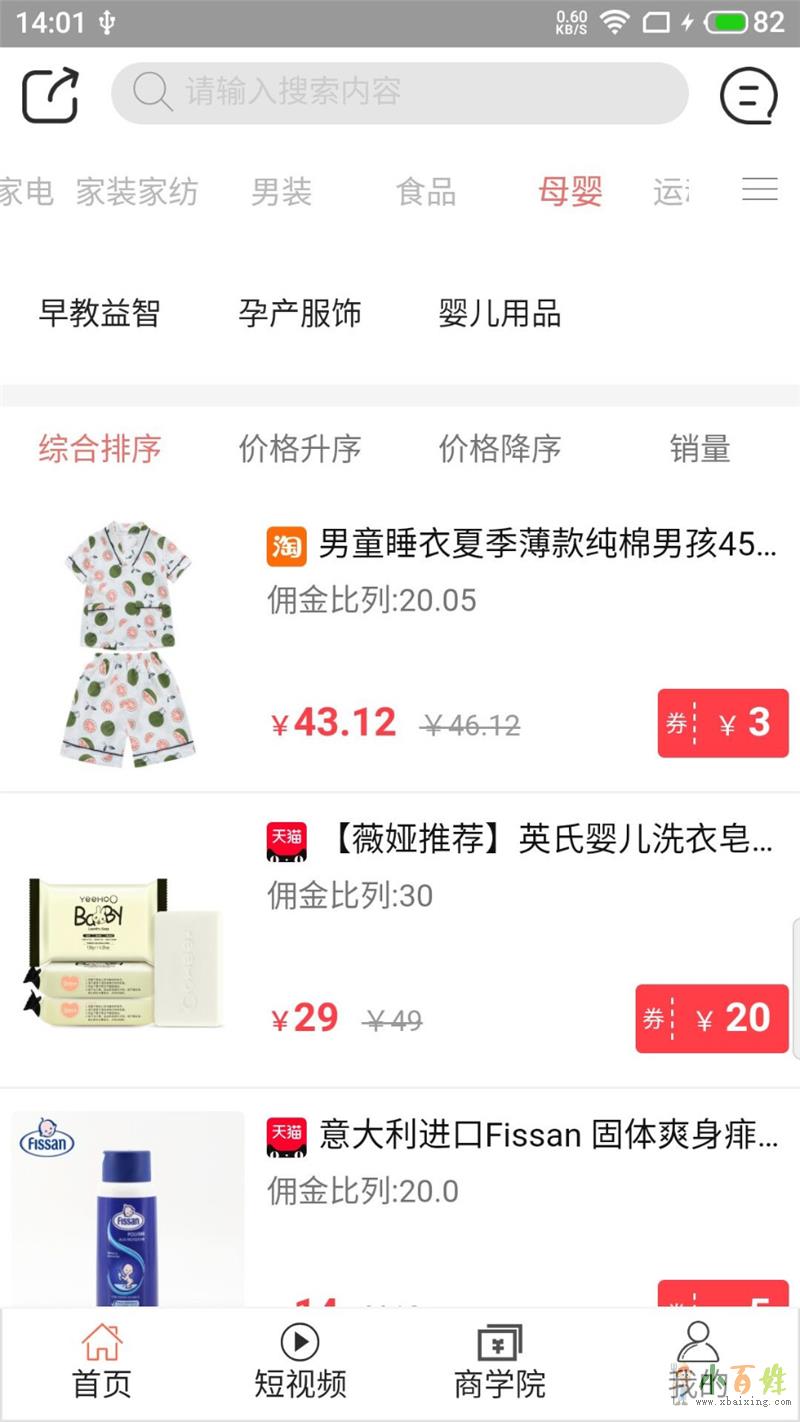Open the 商学院 tab
Image resolution: width=800 pixels, height=1422 pixels.
500,1362
